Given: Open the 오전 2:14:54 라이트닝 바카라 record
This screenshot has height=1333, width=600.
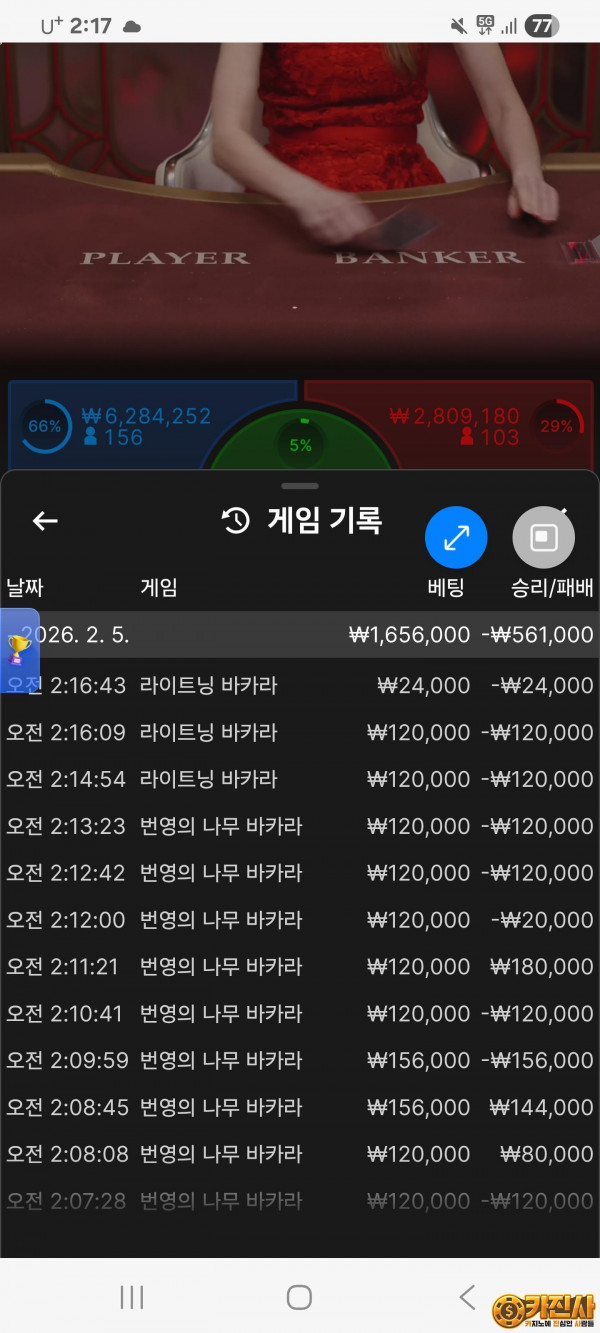Looking at the screenshot, I should [300, 779].
